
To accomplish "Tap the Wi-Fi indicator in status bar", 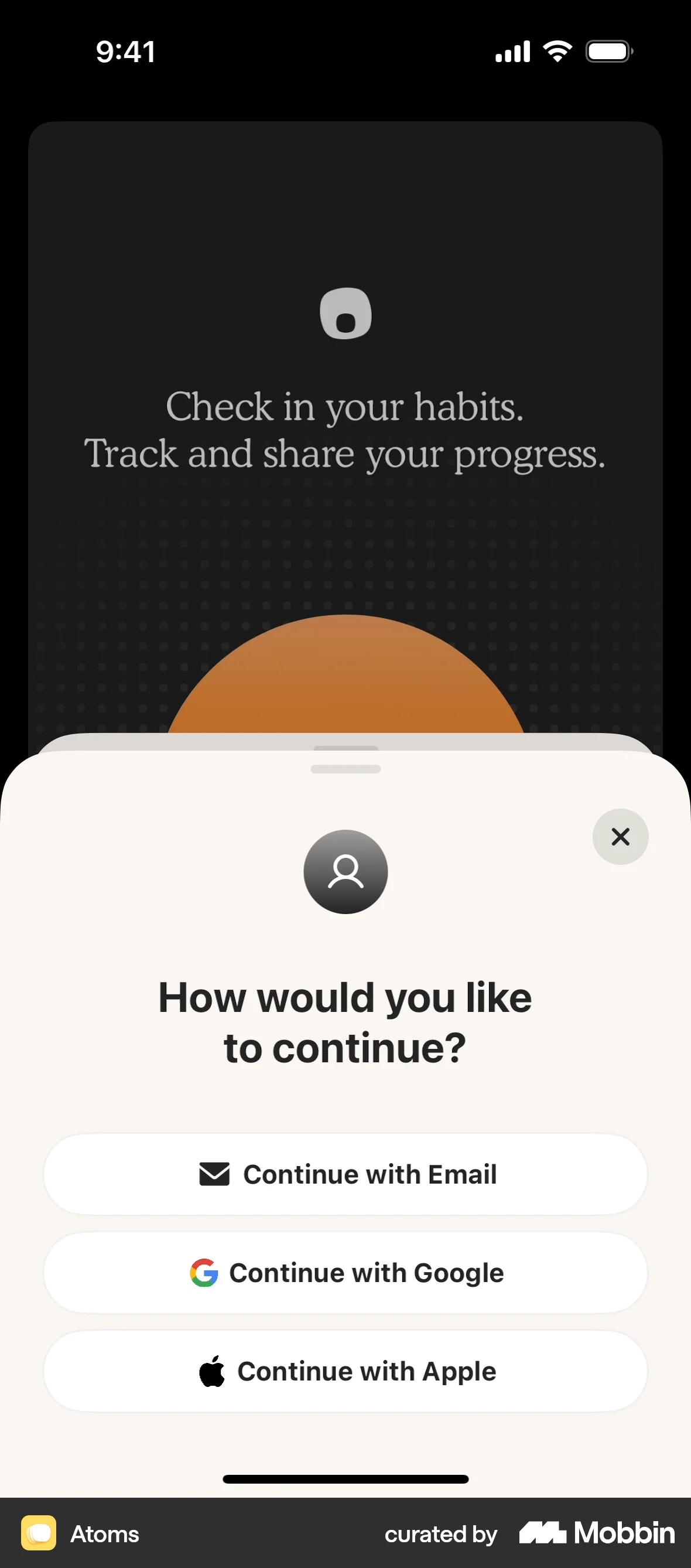I will (557, 51).
